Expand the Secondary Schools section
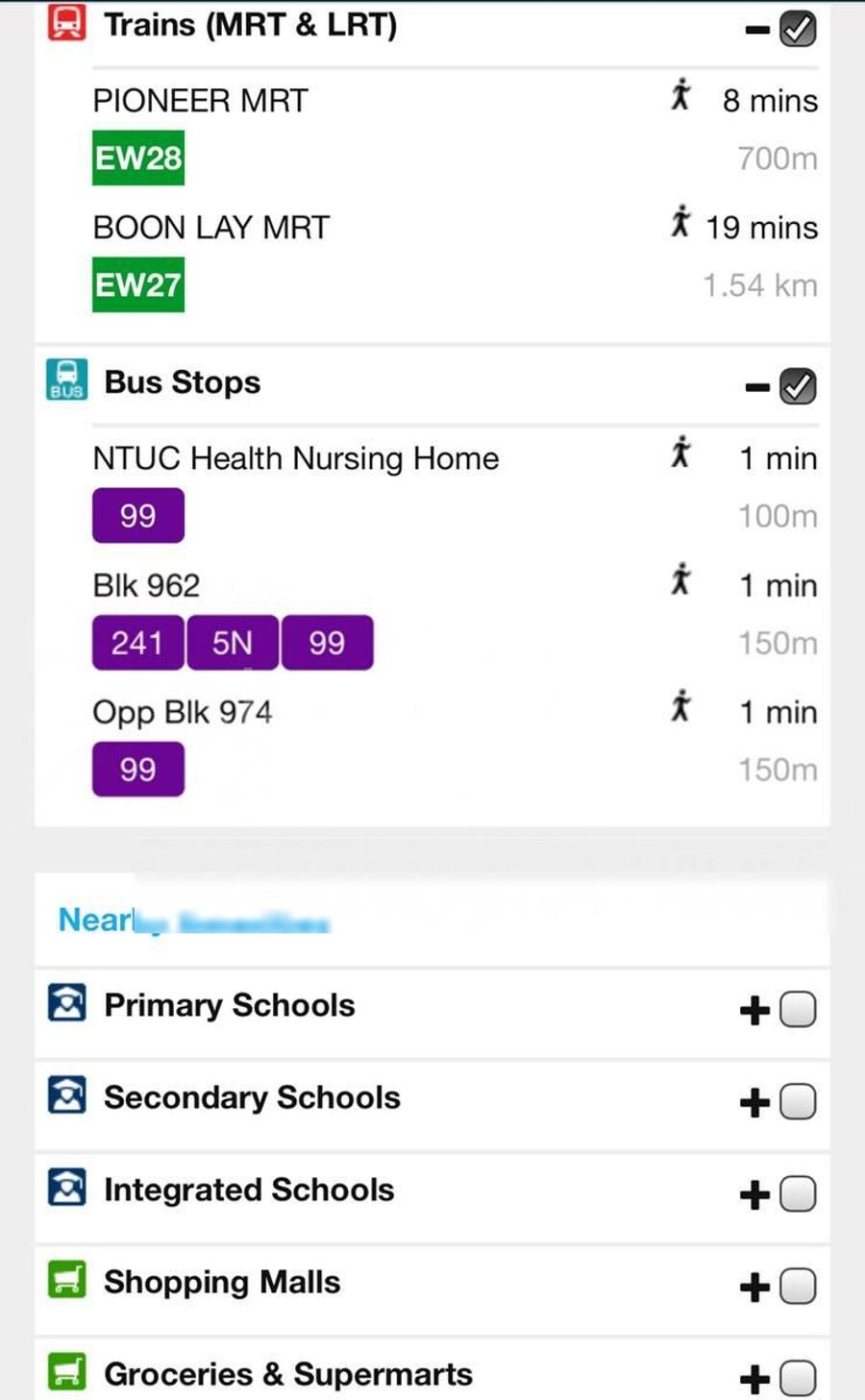This screenshot has width=865, height=1400. click(x=755, y=1102)
